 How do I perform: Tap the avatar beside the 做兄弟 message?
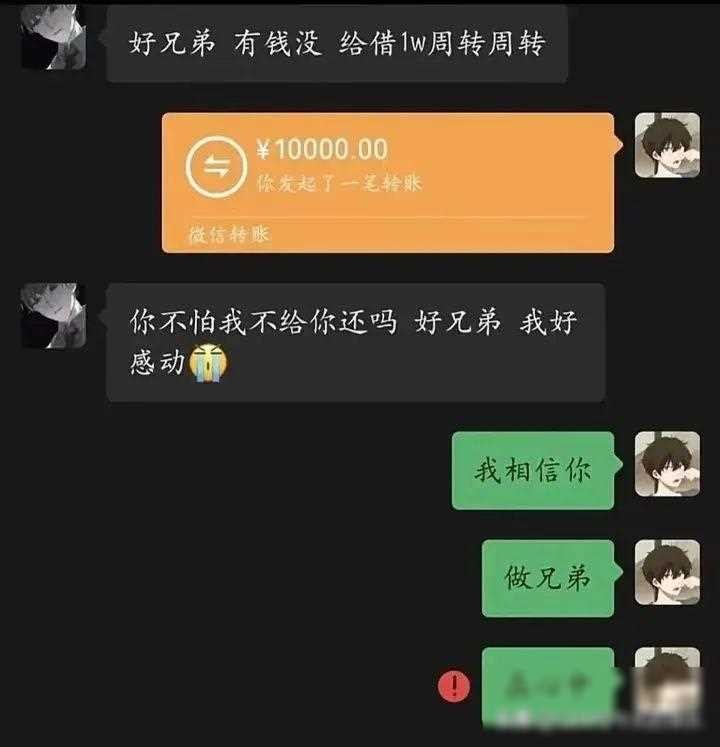pos(667,572)
